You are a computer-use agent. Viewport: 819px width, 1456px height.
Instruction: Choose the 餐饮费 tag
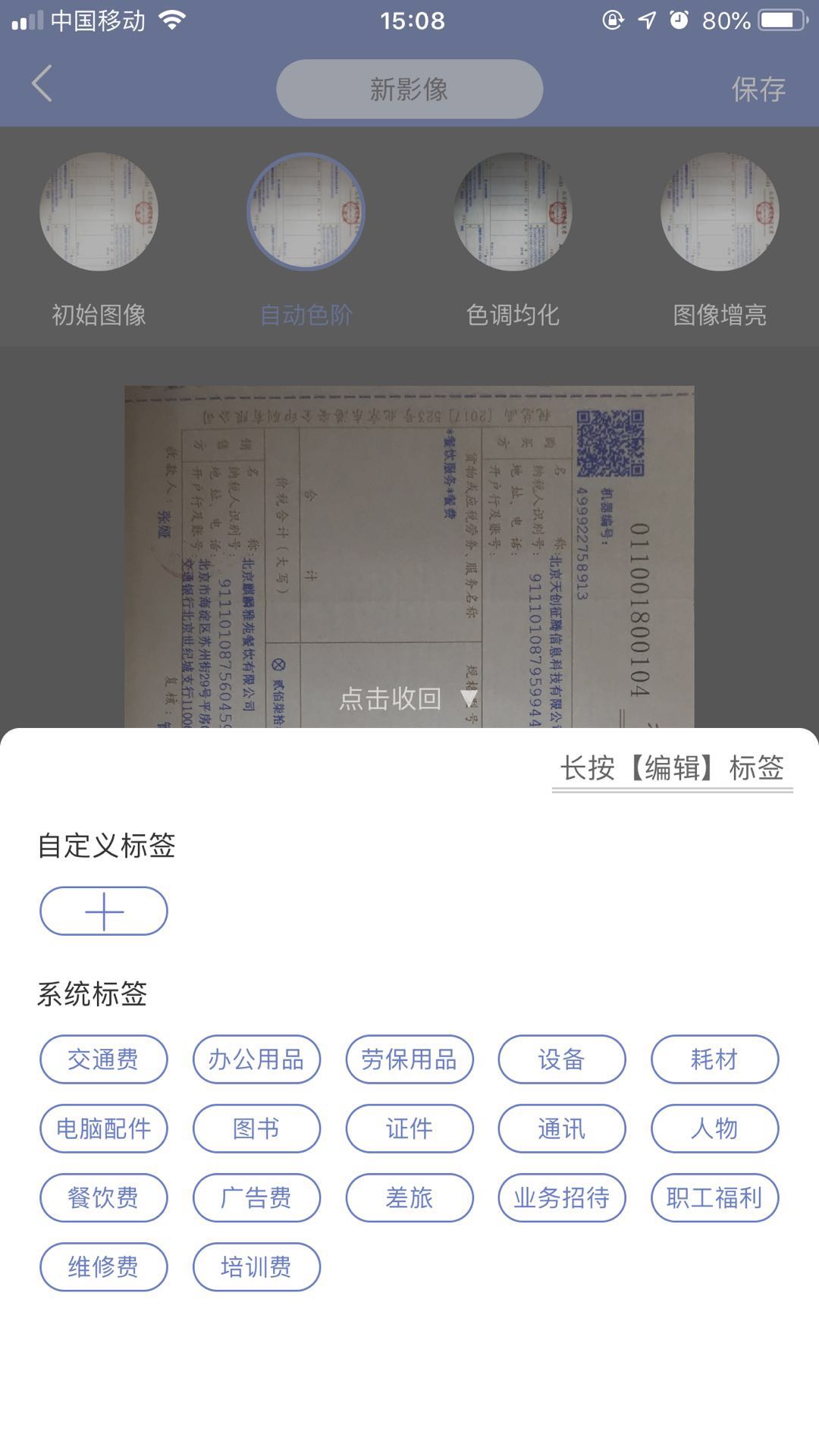point(104,1197)
